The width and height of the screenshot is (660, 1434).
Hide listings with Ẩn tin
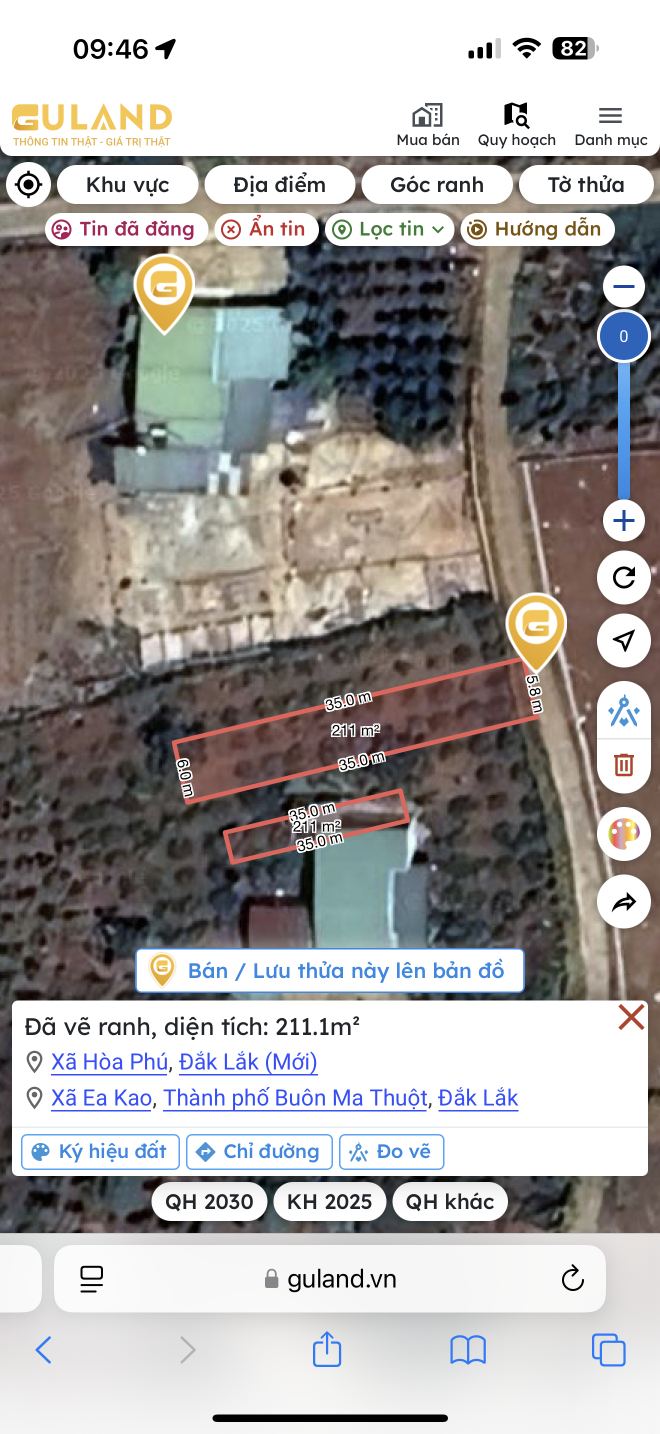[266, 229]
